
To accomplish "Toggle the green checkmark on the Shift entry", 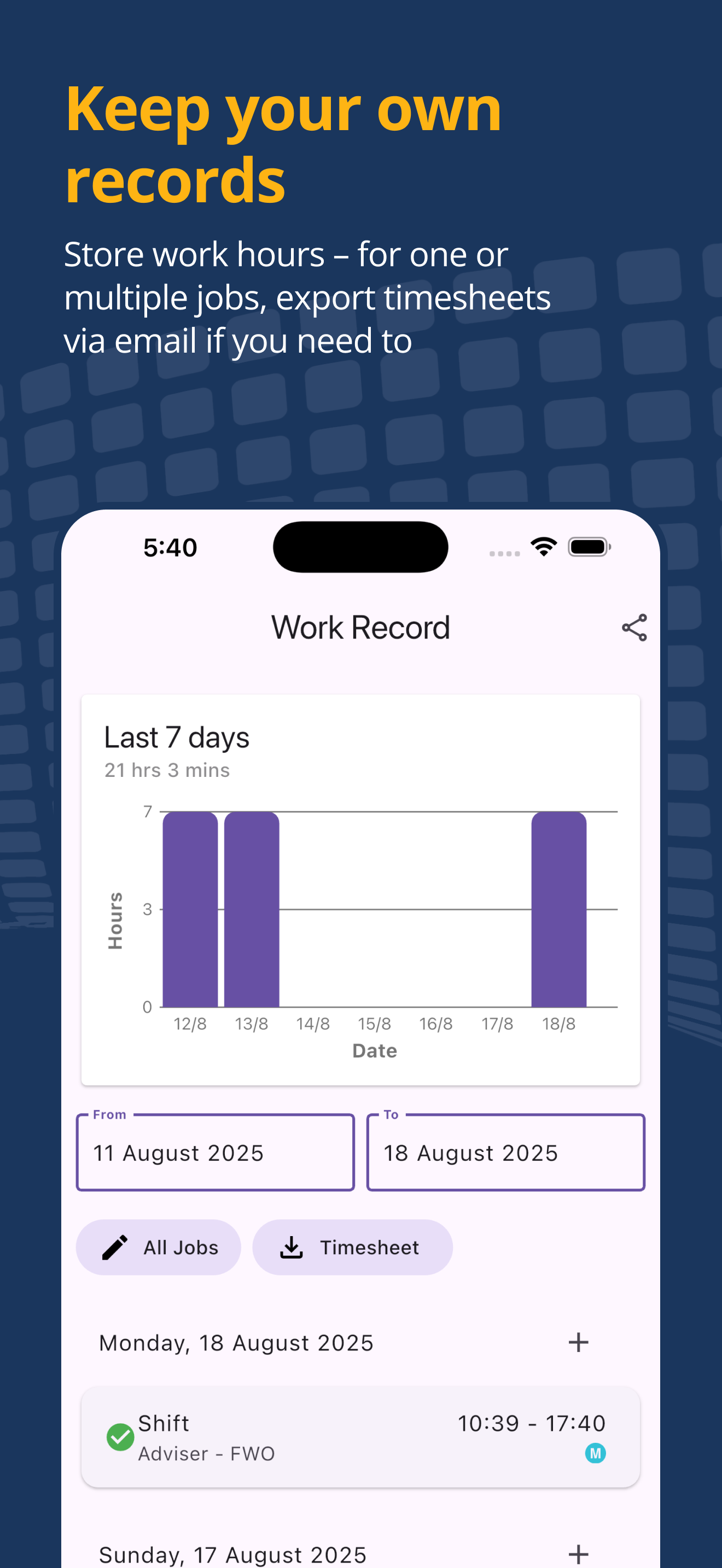I will pyautogui.click(x=121, y=1437).
